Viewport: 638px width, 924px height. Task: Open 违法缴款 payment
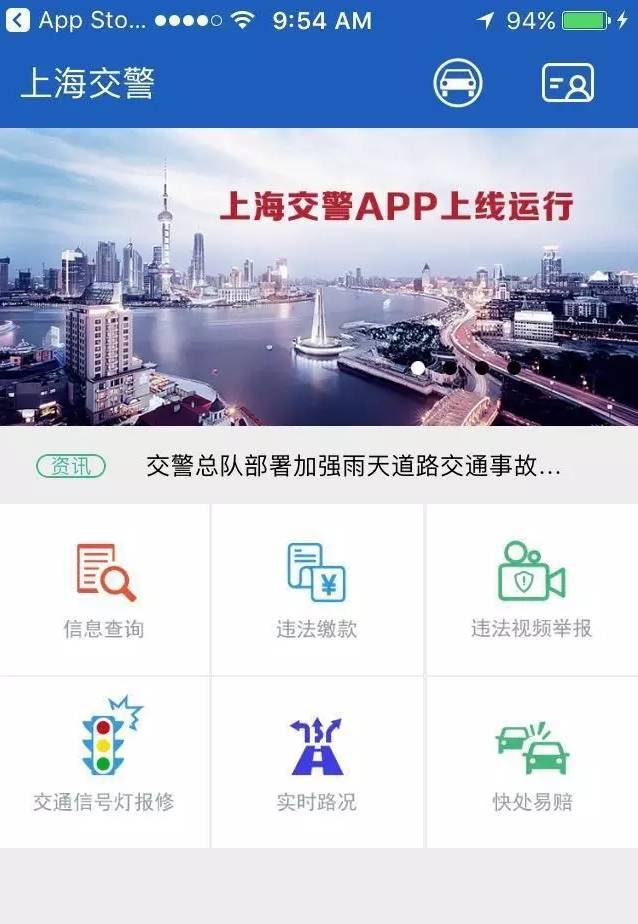[x=316, y=589]
